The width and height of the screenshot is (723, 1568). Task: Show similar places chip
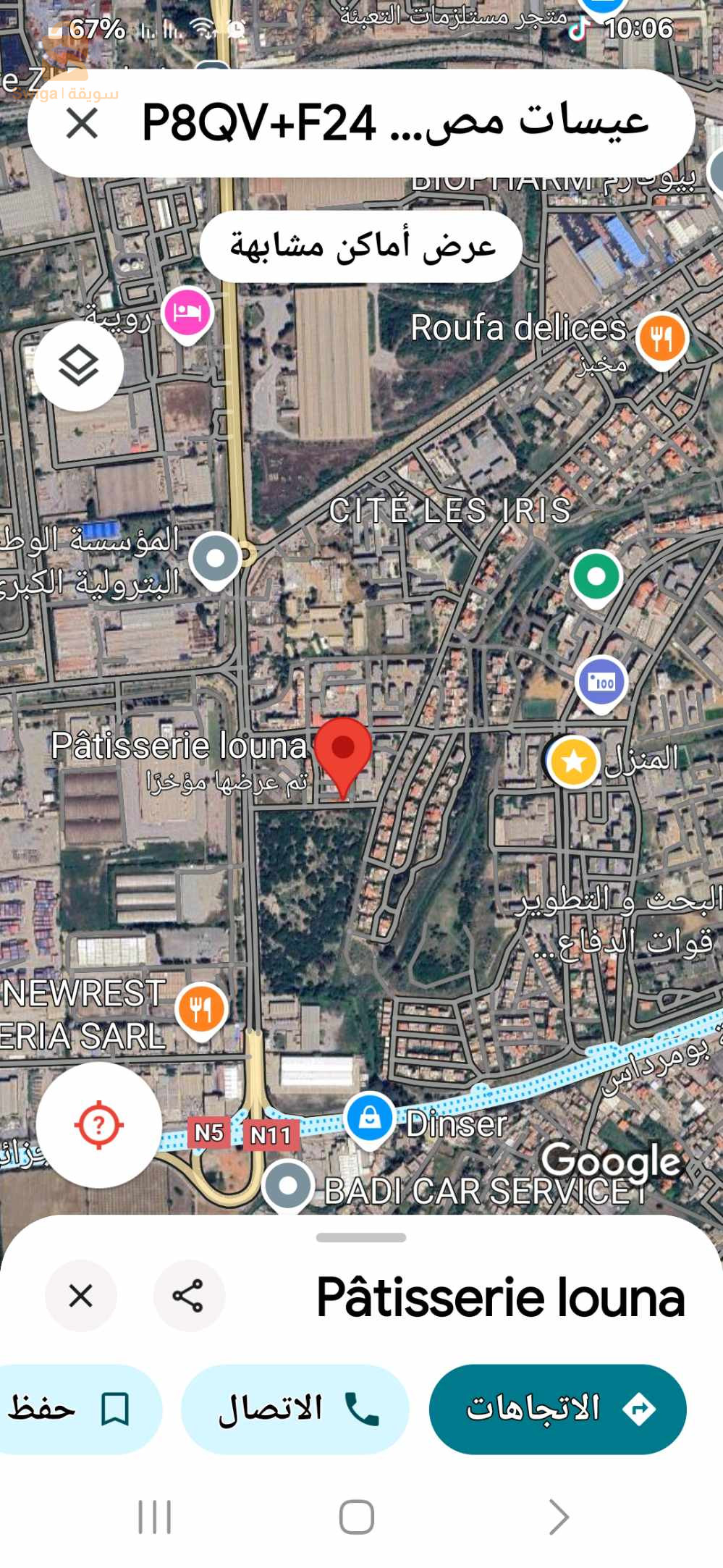[361, 246]
